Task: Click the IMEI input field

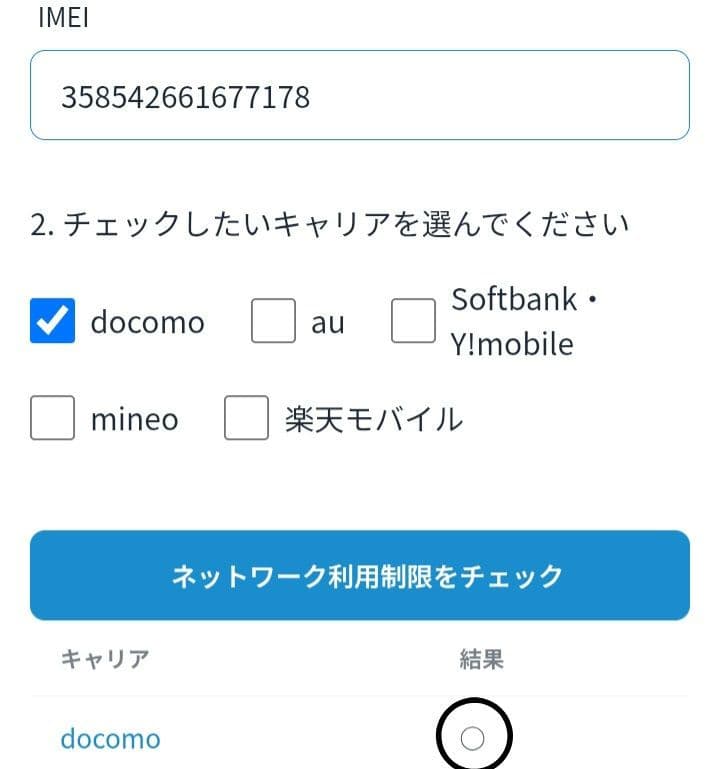Action: [x=360, y=96]
